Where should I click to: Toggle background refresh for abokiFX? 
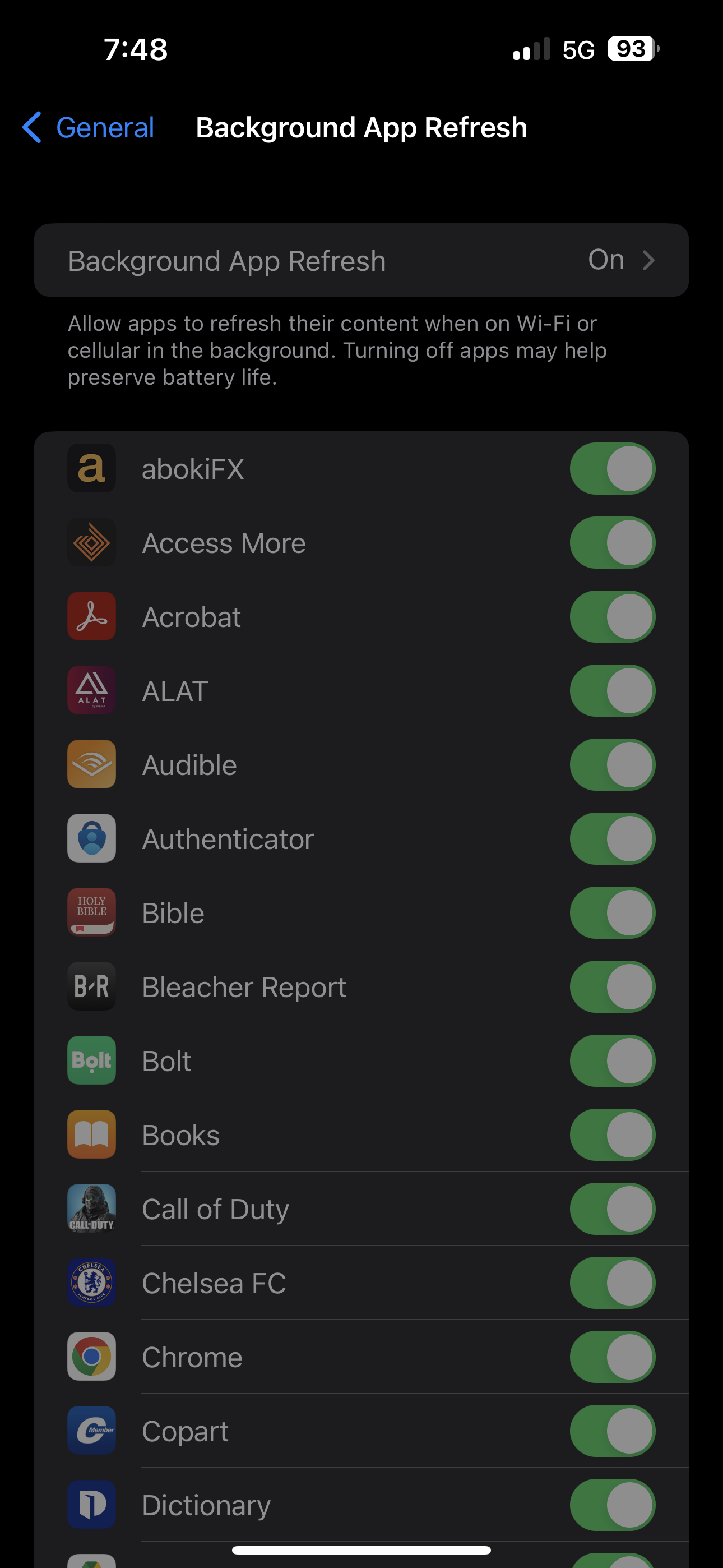coord(612,469)
